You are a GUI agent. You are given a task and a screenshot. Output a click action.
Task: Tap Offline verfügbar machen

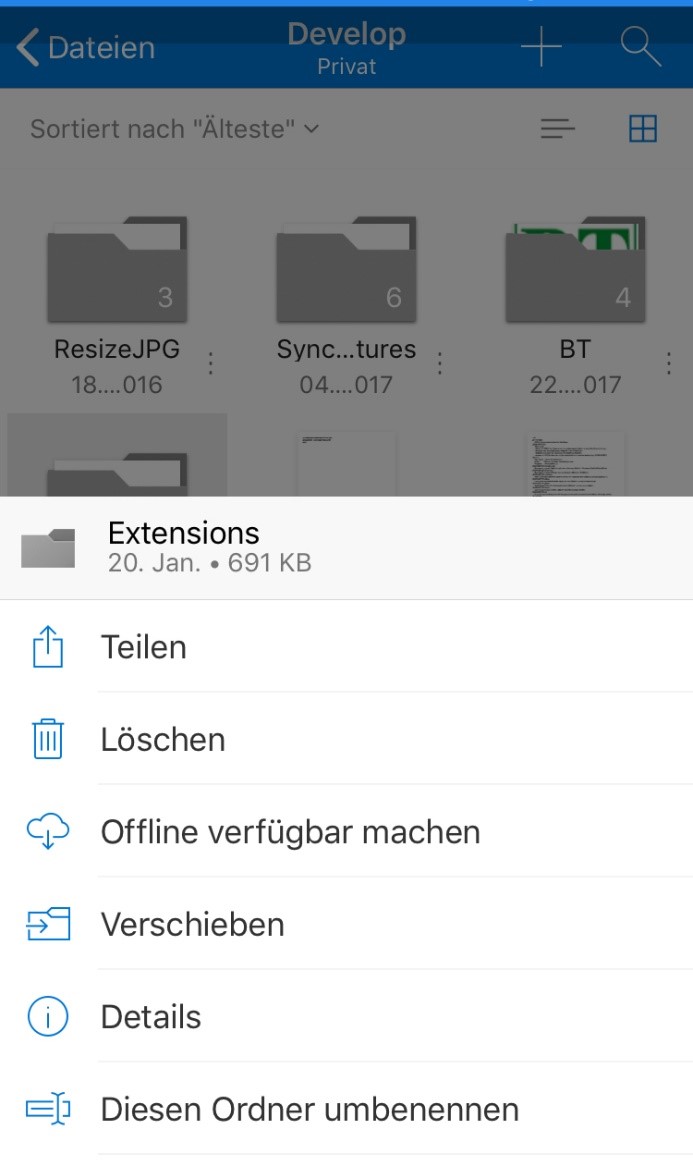(x=346, y=831)
